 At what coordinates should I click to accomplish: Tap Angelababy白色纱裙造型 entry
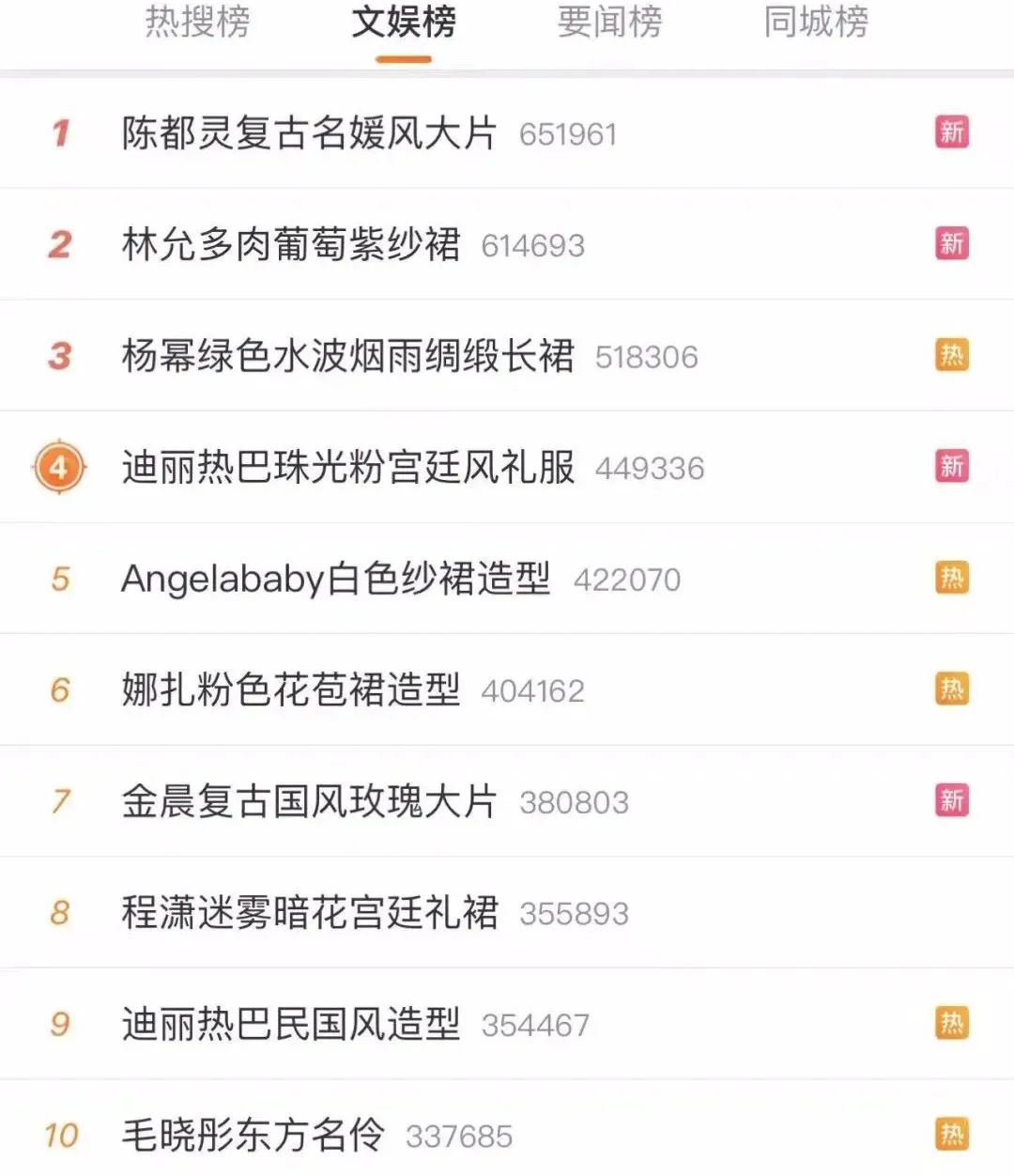tap(335, 579)
